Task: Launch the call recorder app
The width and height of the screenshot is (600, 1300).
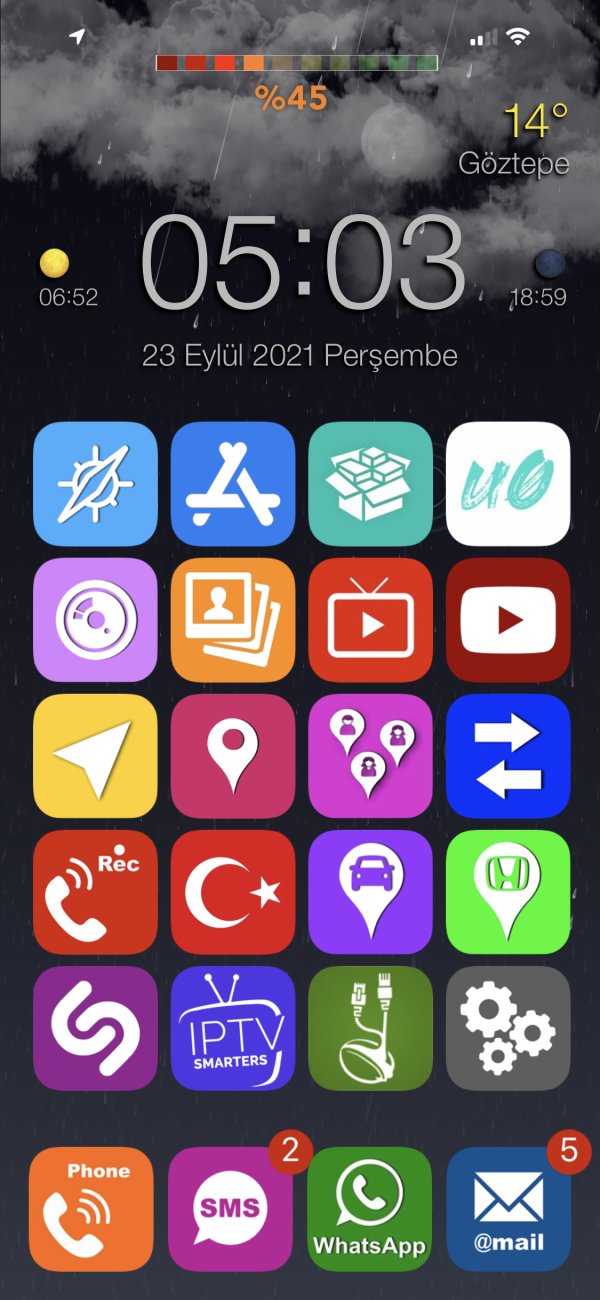Action: pyautogui.click(x=96, y=892)
